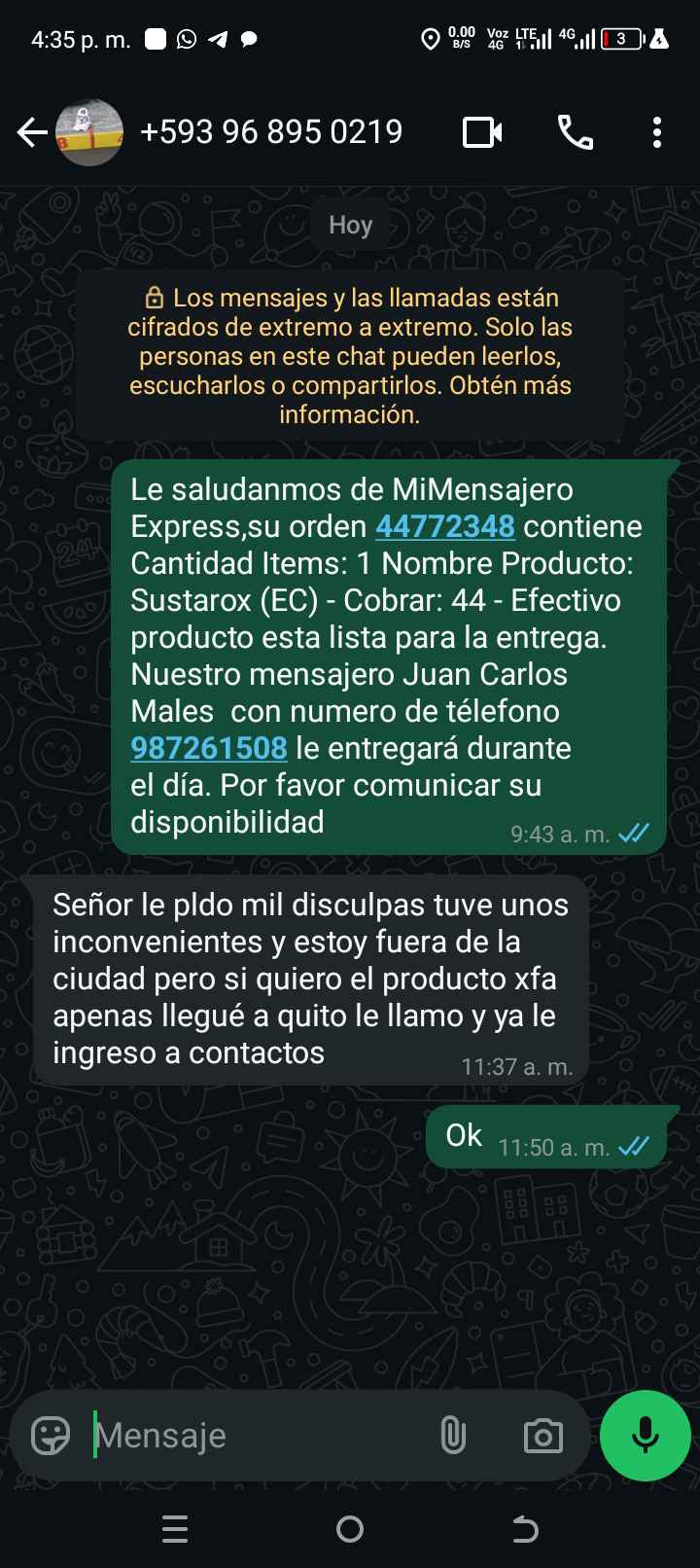Attach a file with the paperclip

click(453, 1436)
